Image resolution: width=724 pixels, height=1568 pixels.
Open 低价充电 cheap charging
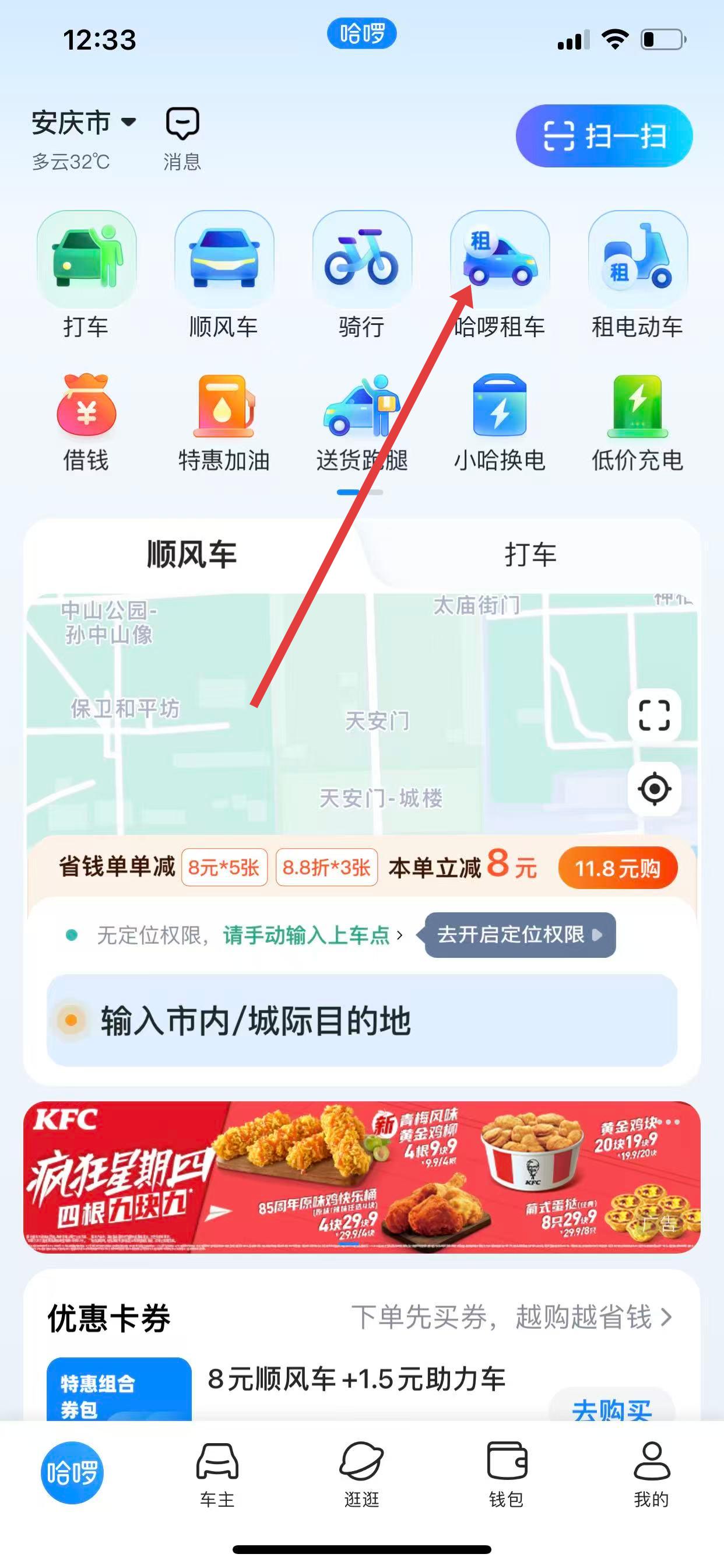[637, 421]
